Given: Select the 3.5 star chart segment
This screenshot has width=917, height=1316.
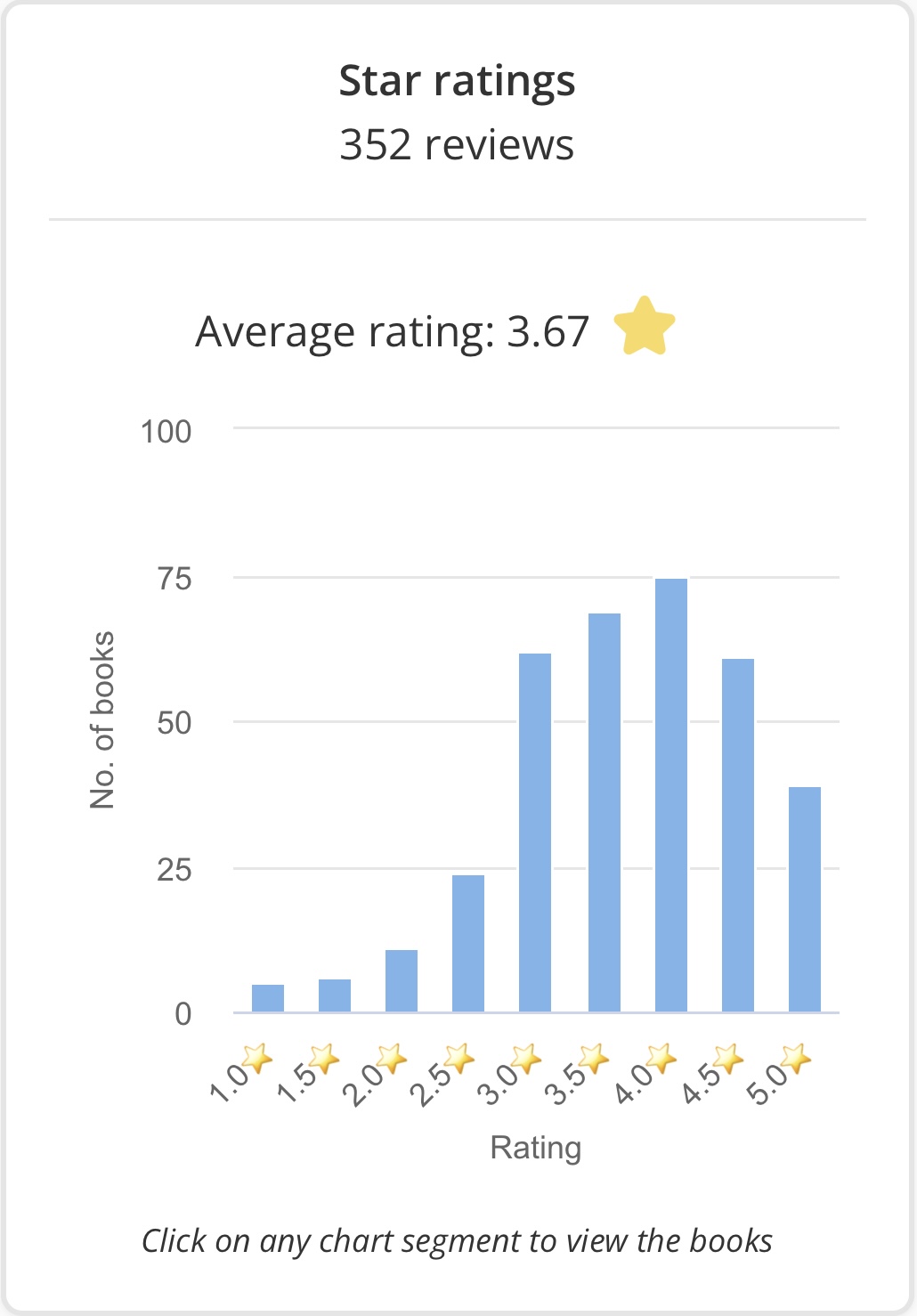Looking at the screenshot, I should [x=605, y=813].
